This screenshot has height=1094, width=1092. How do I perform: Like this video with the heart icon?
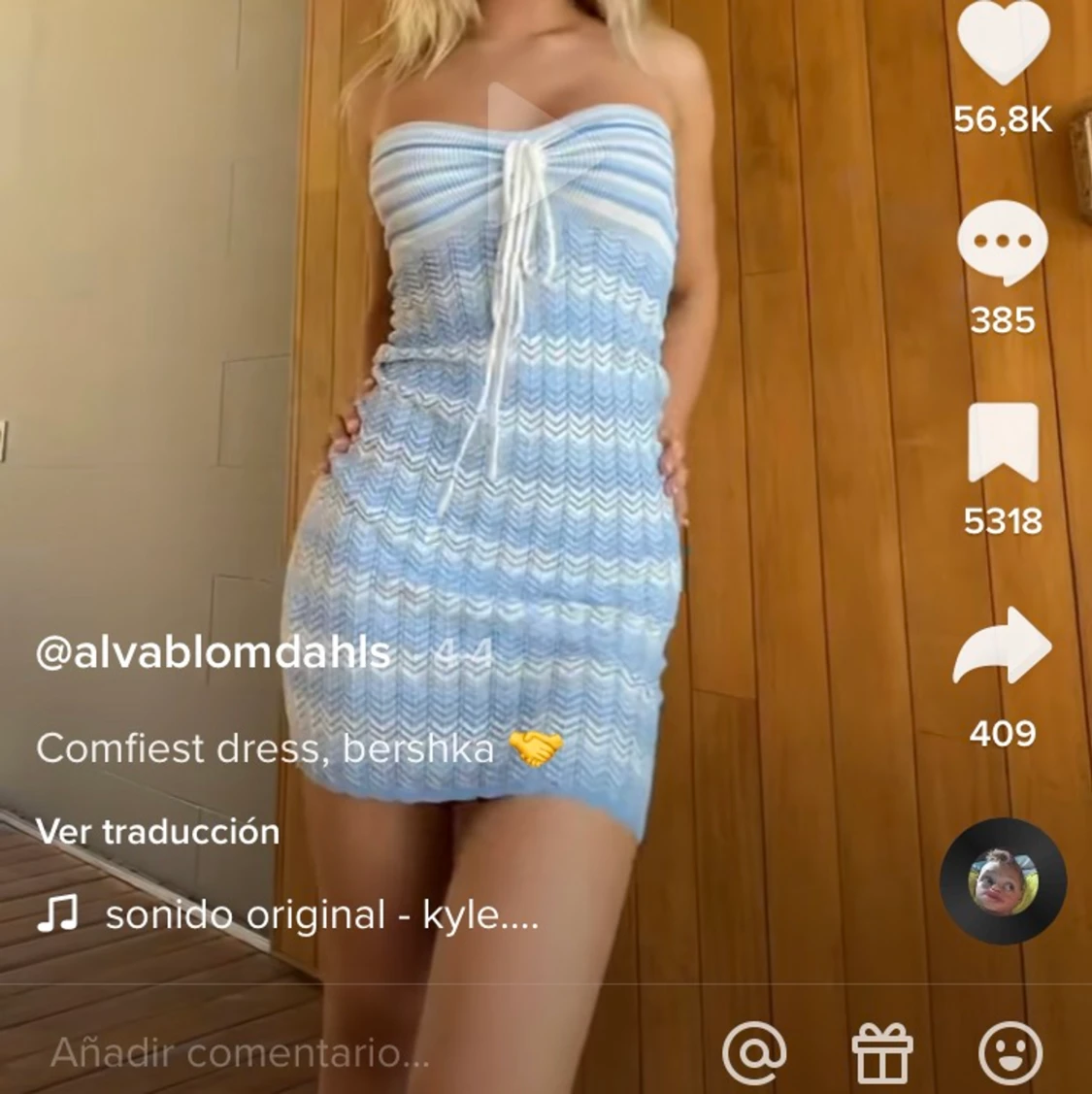(1003, 44)
